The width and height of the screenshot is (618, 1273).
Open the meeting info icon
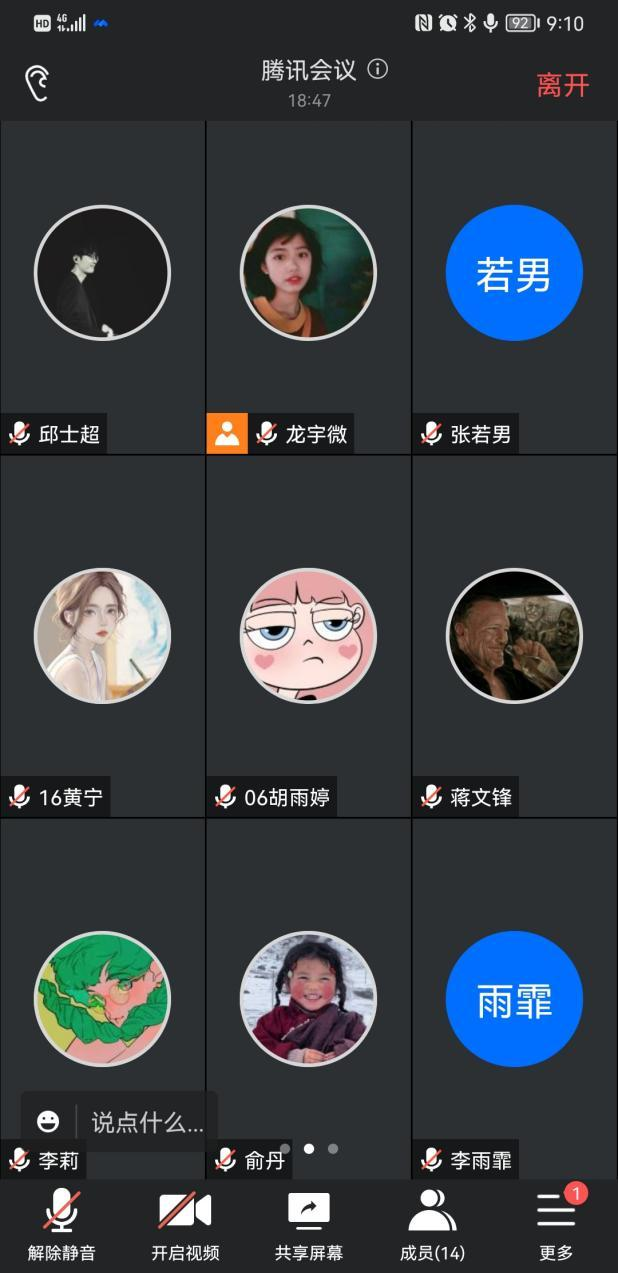point(377,69)
